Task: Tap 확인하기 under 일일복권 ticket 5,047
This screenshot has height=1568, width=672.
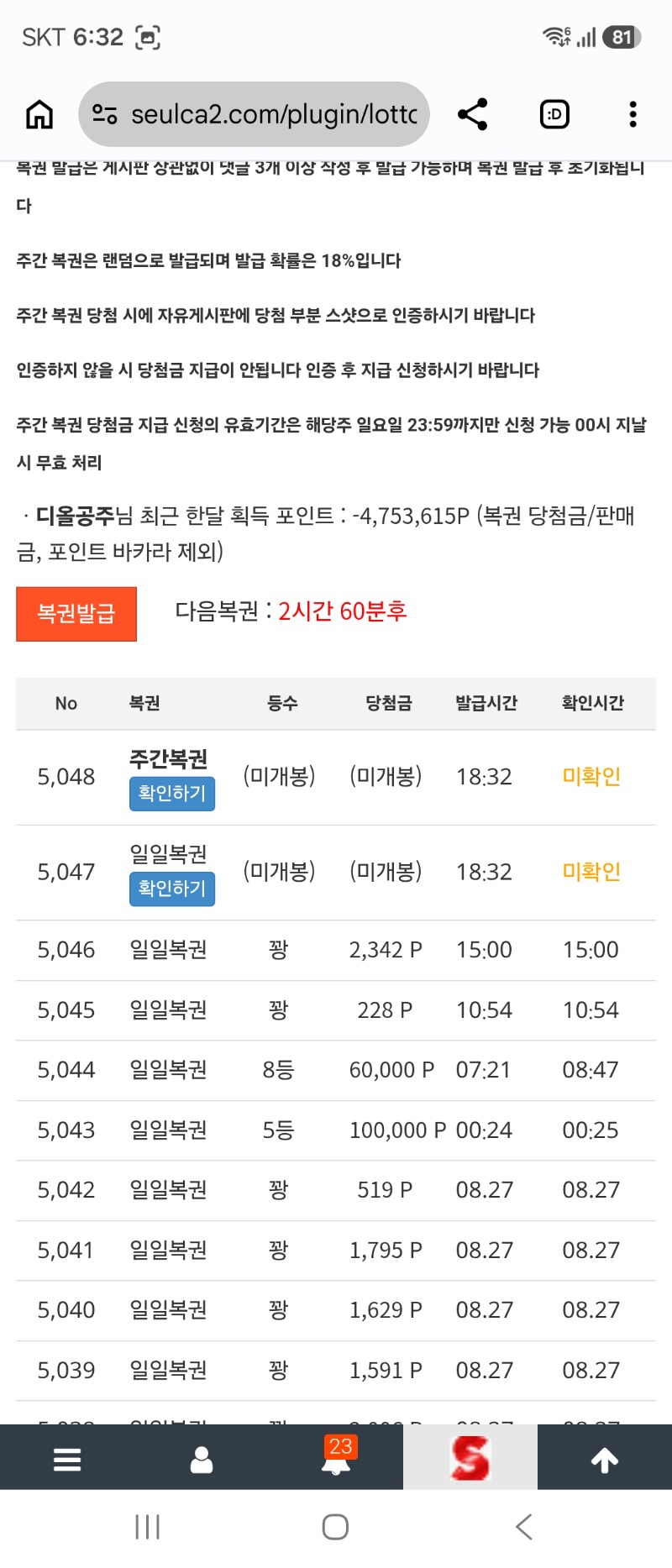Action: 172,889
